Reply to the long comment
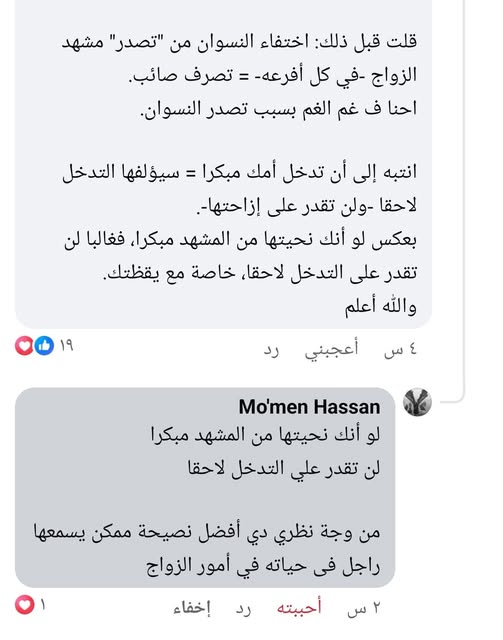The height and width of the screenshot is (640, 503). (271, 351)
